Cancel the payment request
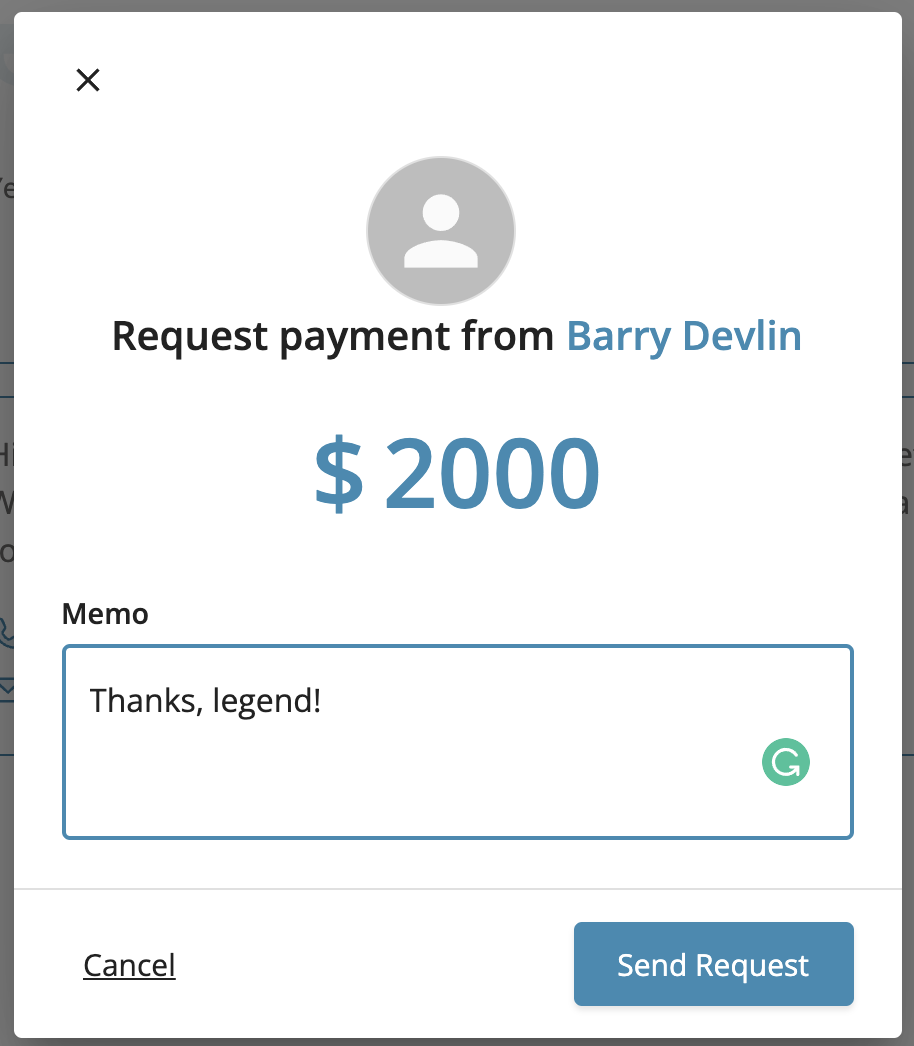Screen dimensions: 914x1046 (129, 965)
